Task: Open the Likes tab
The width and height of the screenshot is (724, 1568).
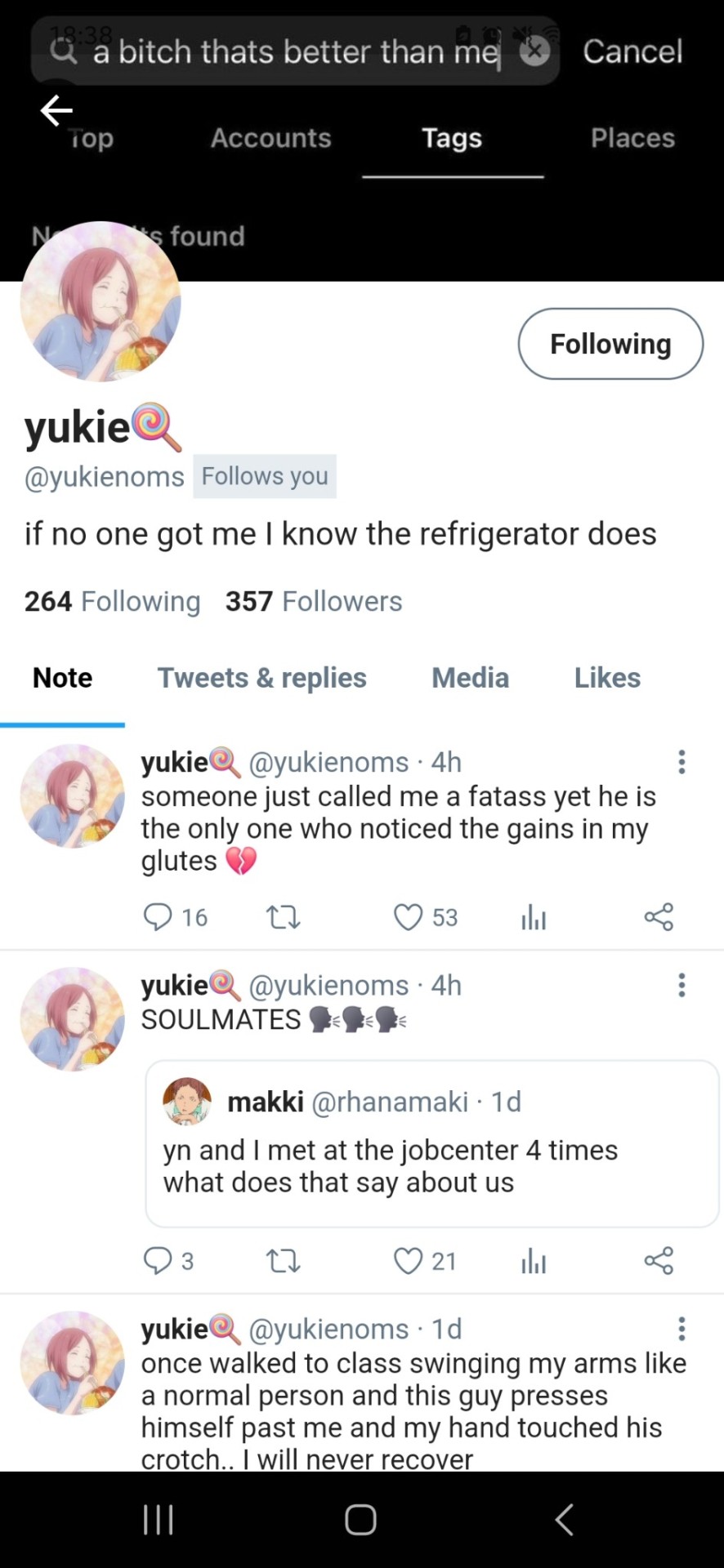Action: [x=607, y=677]
